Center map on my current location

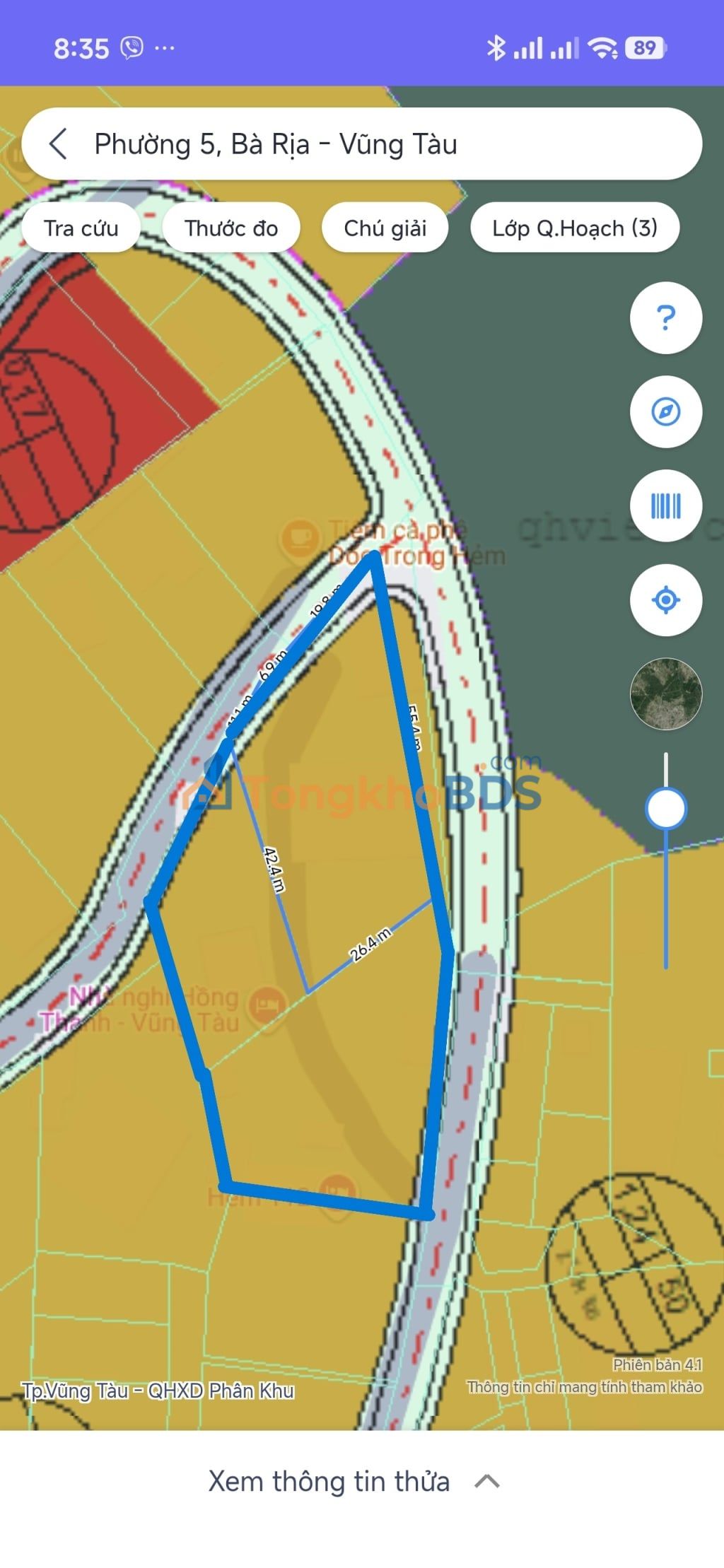[x=666, y=599]
